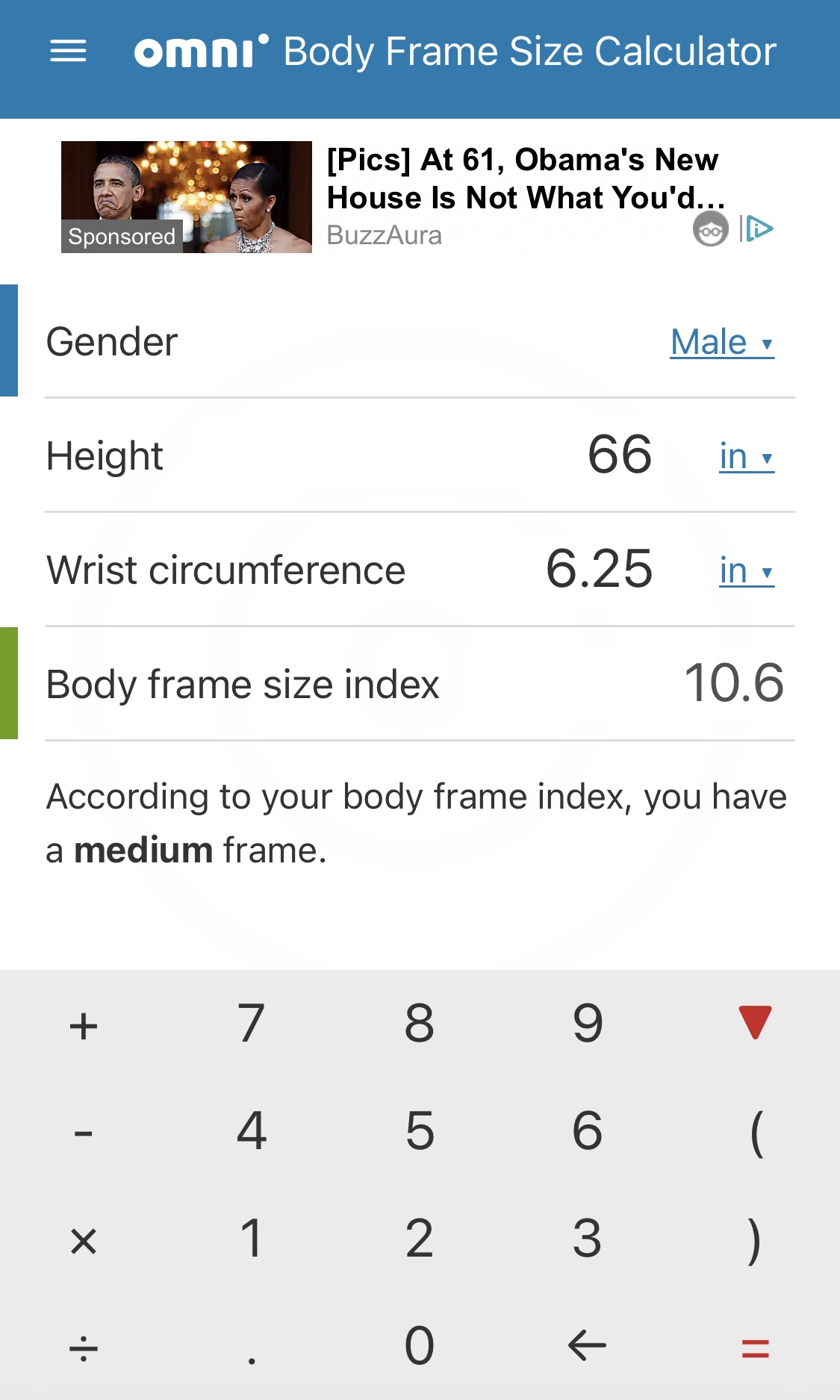
Task: Edit the Height value 66
Action: coord(620,455)
